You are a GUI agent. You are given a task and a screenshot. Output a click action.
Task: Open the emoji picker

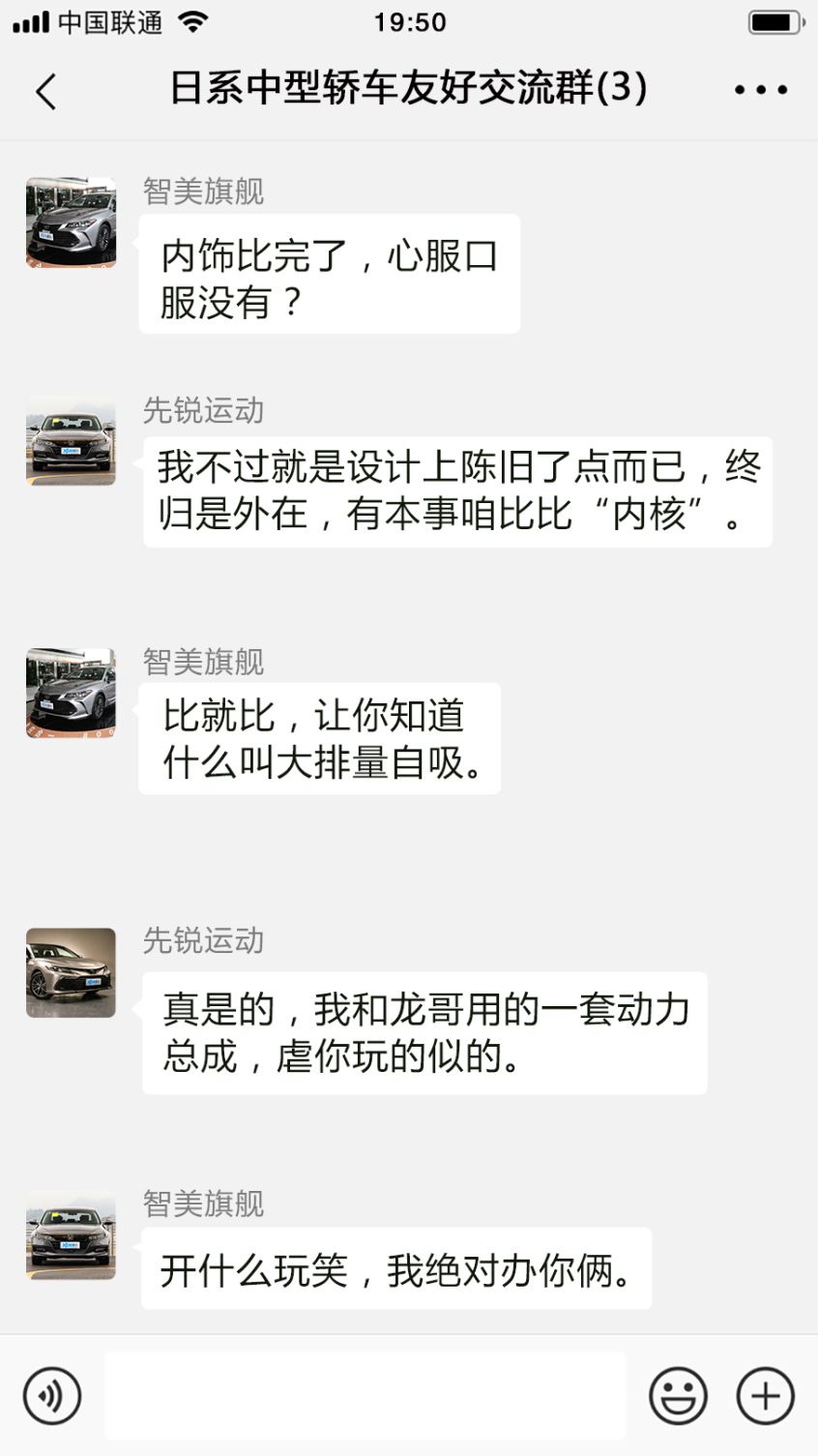pyautogui.click(x=678, y=1395)
